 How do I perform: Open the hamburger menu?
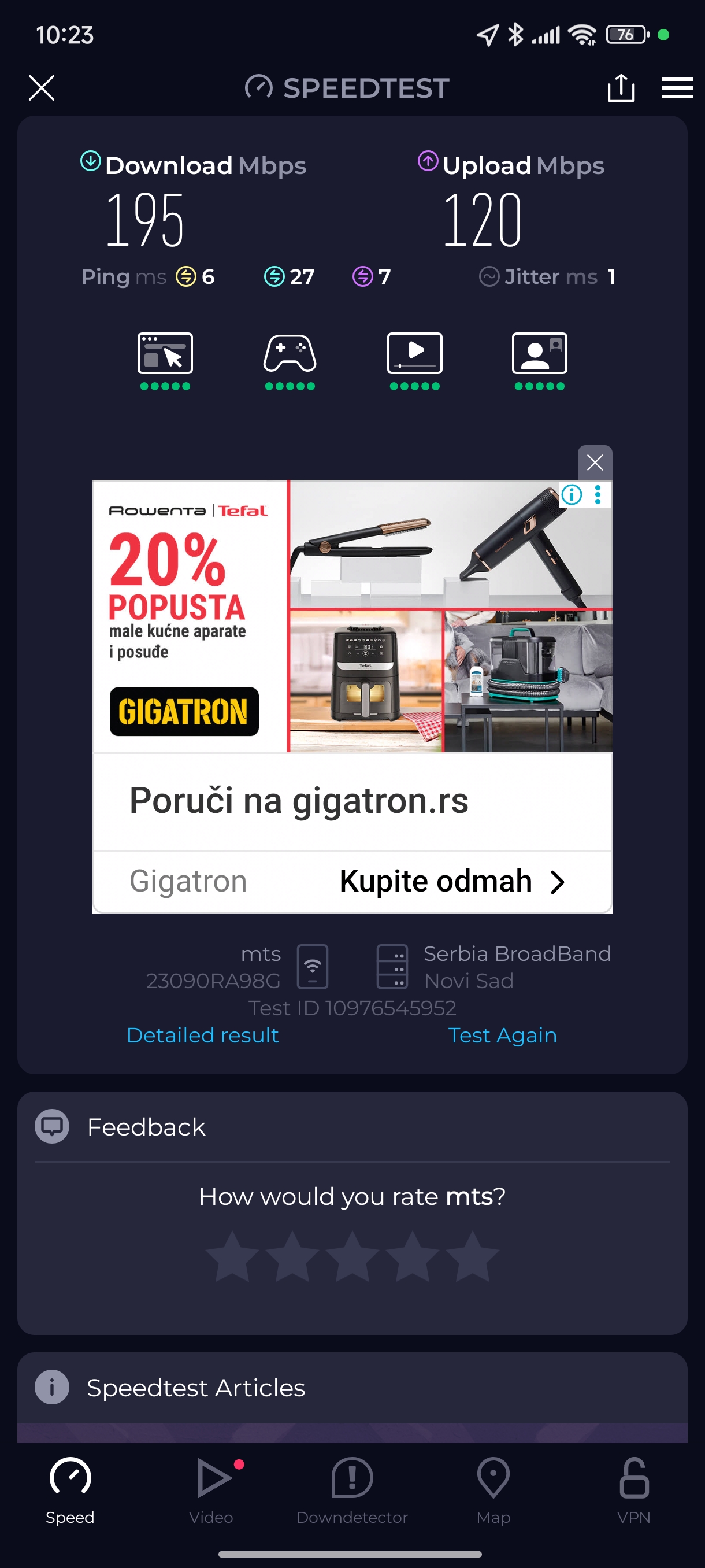(x=677, y=88)
